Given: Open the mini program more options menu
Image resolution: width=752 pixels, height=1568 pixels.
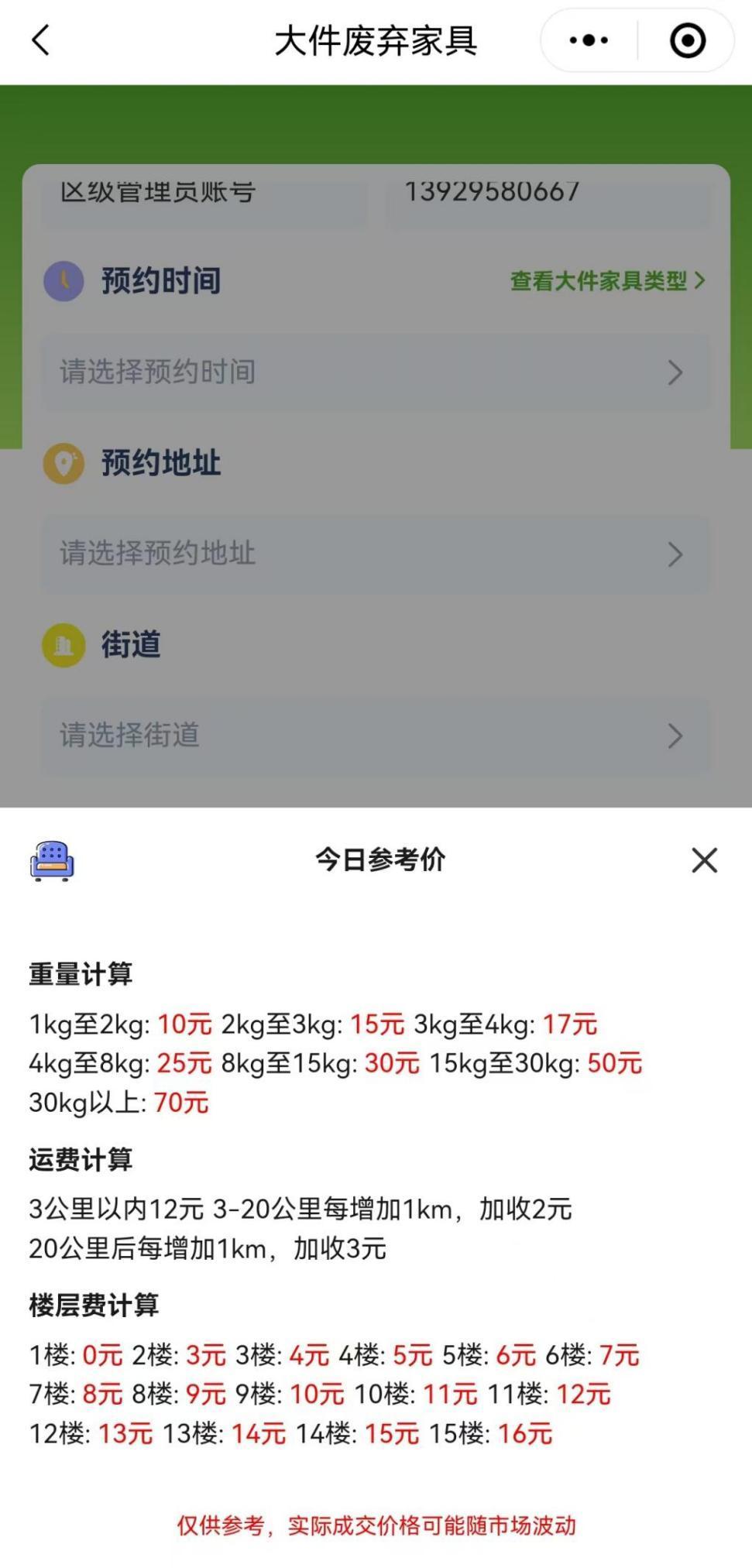Looking at the screenshot, I should [589, 40].
